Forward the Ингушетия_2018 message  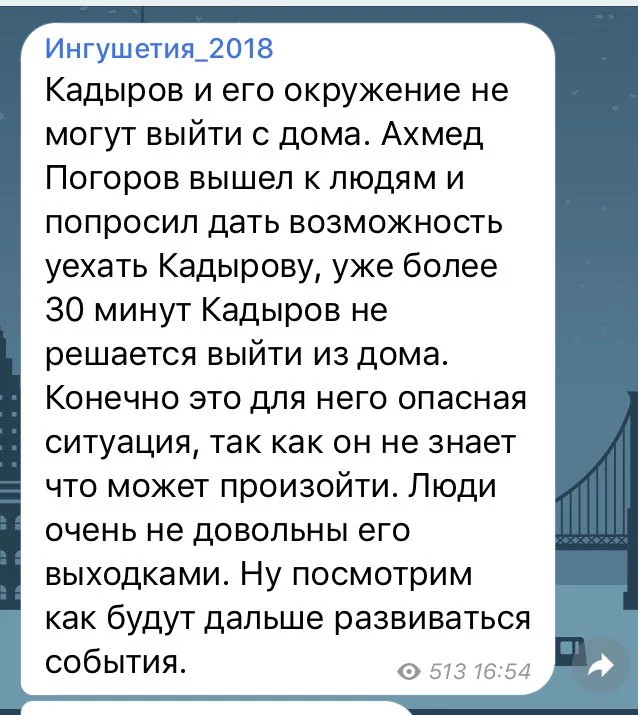pos(601,665)
